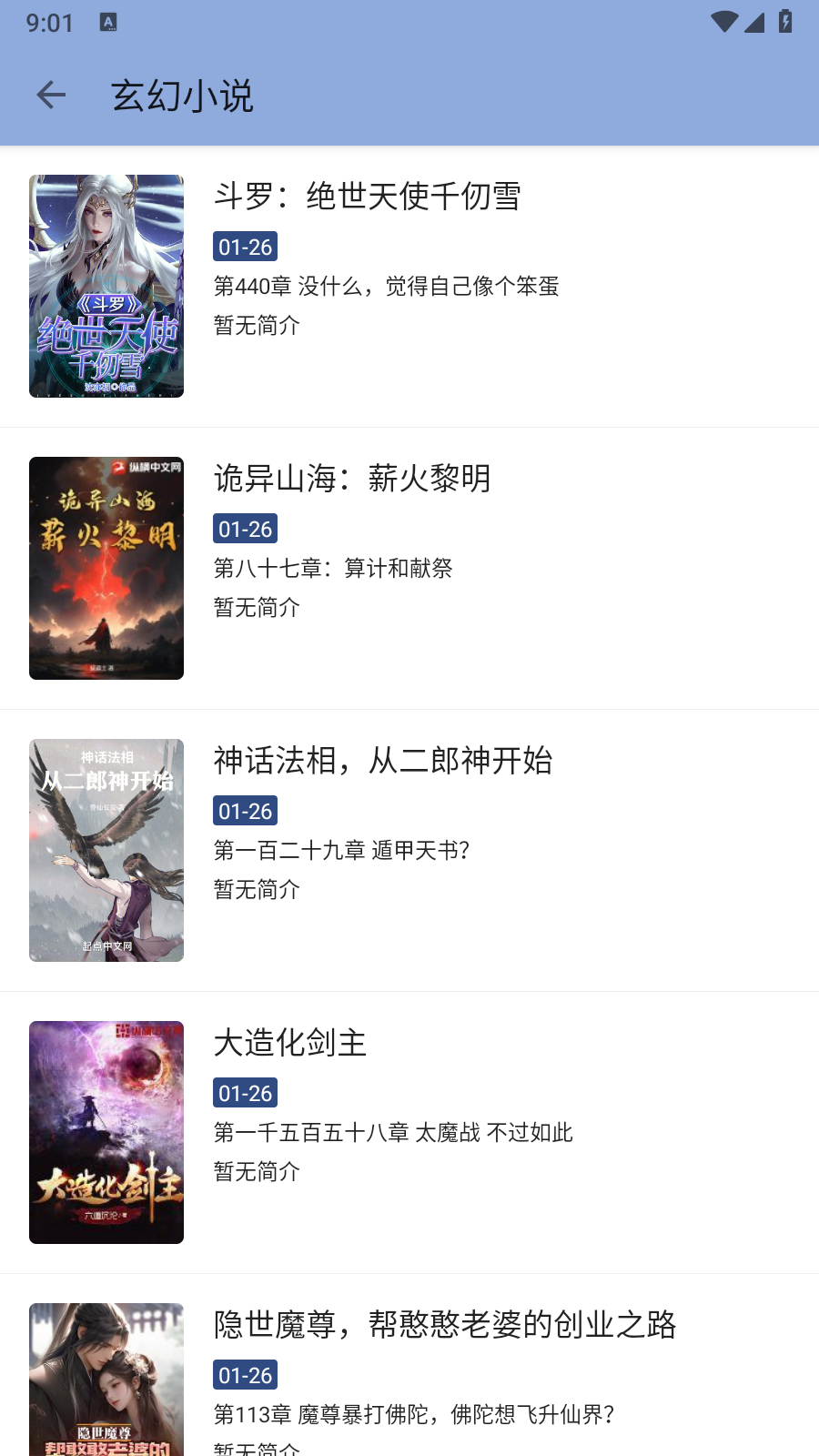Open novel 隐世魔尊，帮憨憨老婆的创业之路
819x1456 pixels.
click(x=444, y=1325)
